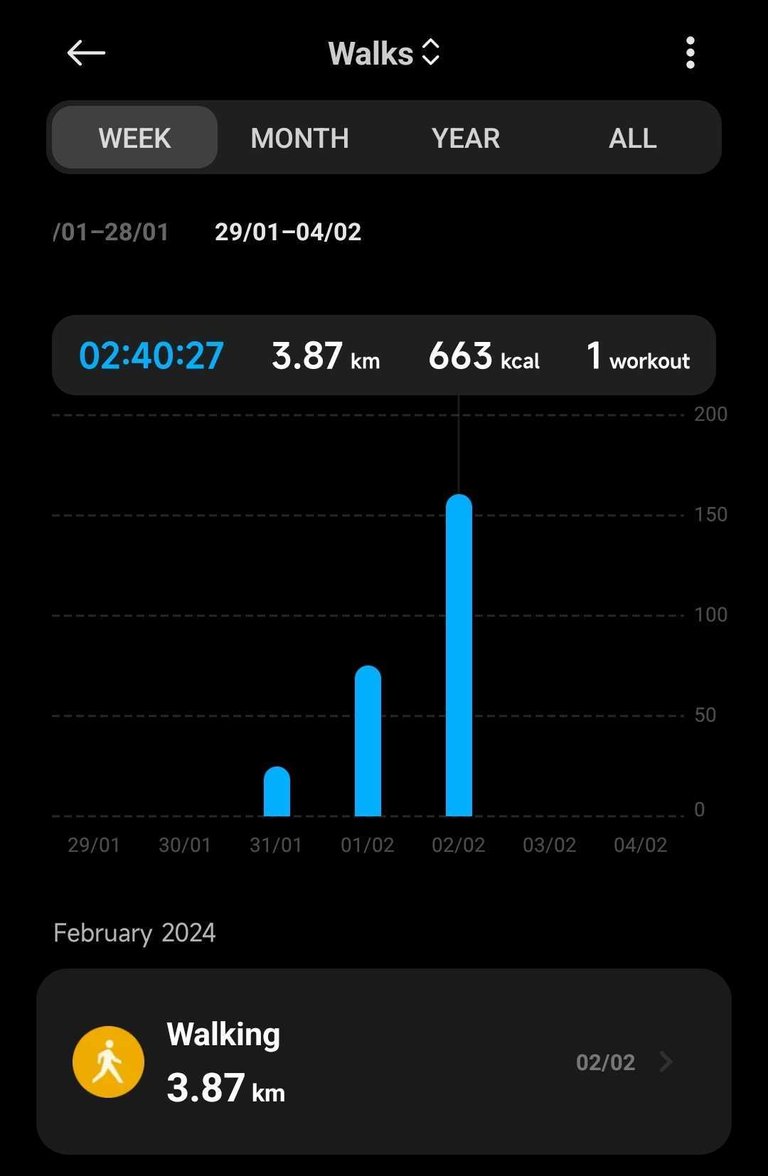Select the 01/02 bar in the chart
This screenshot has width=768, height=1176.
tap(368, 742)
